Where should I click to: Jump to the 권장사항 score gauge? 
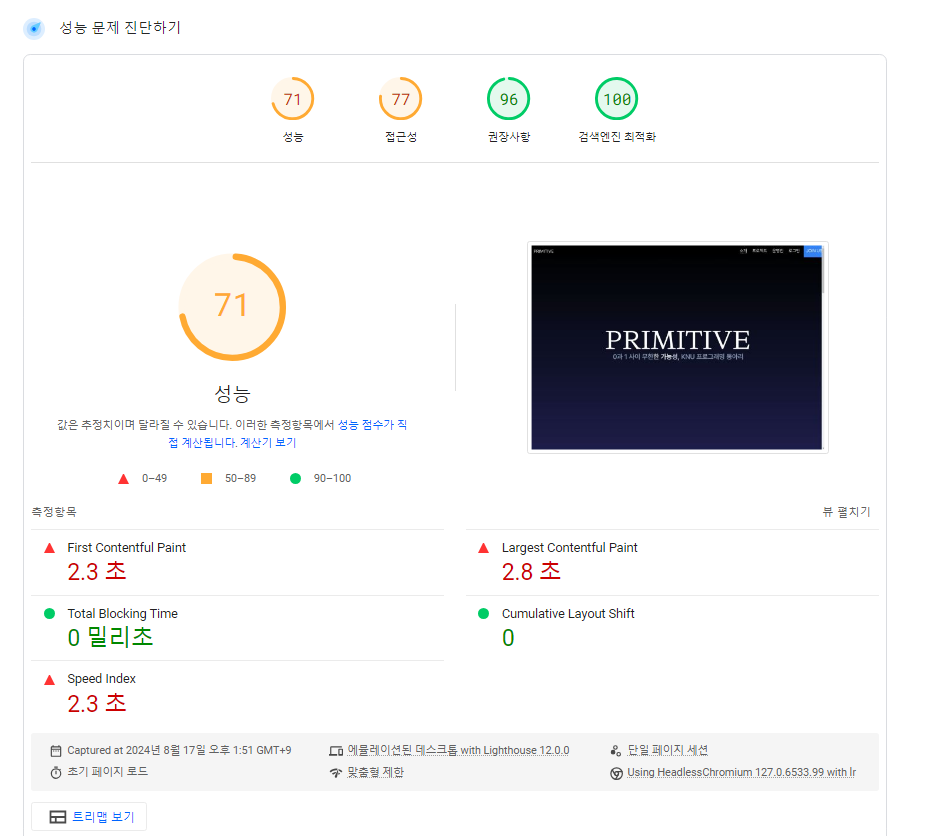(x=508, y=100)
